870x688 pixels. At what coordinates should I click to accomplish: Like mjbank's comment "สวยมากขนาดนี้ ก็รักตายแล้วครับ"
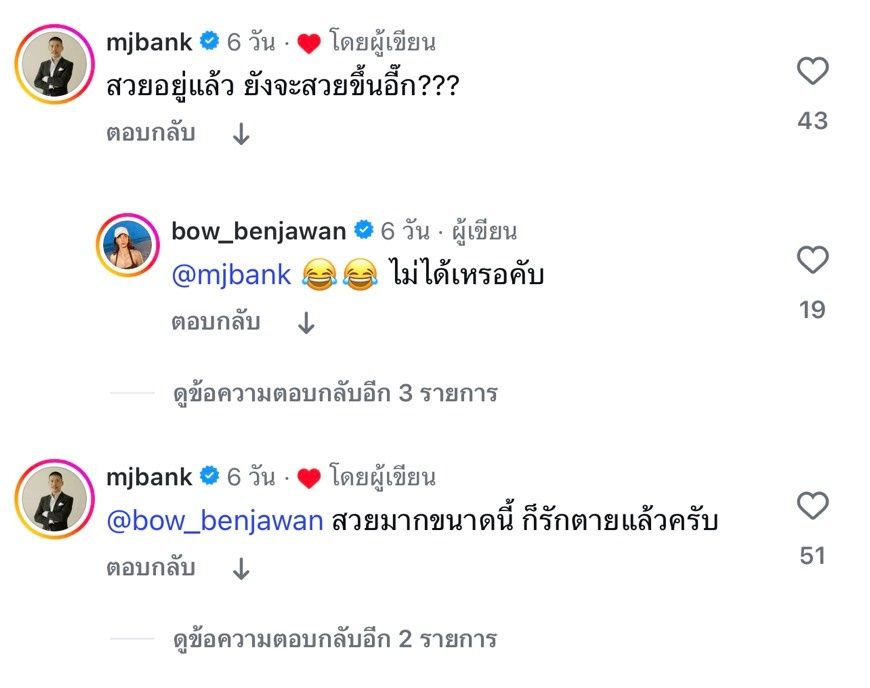[812, 506]
